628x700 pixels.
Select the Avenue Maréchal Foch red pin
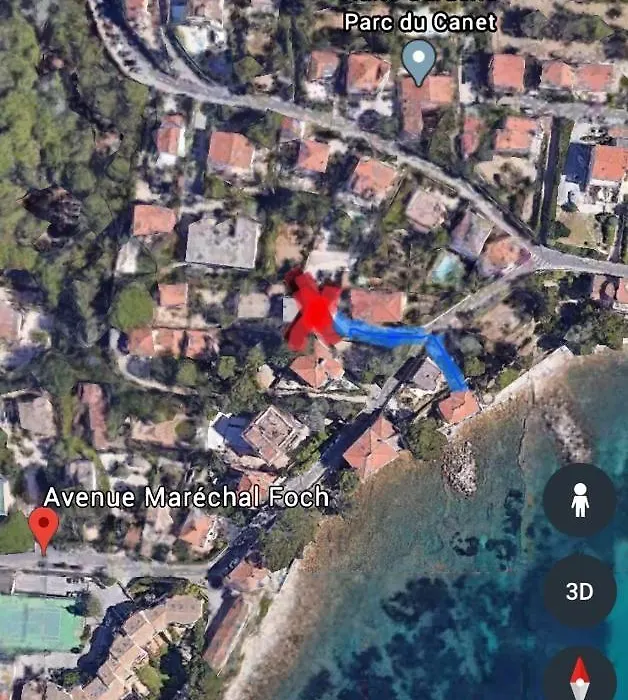(43, 527)
